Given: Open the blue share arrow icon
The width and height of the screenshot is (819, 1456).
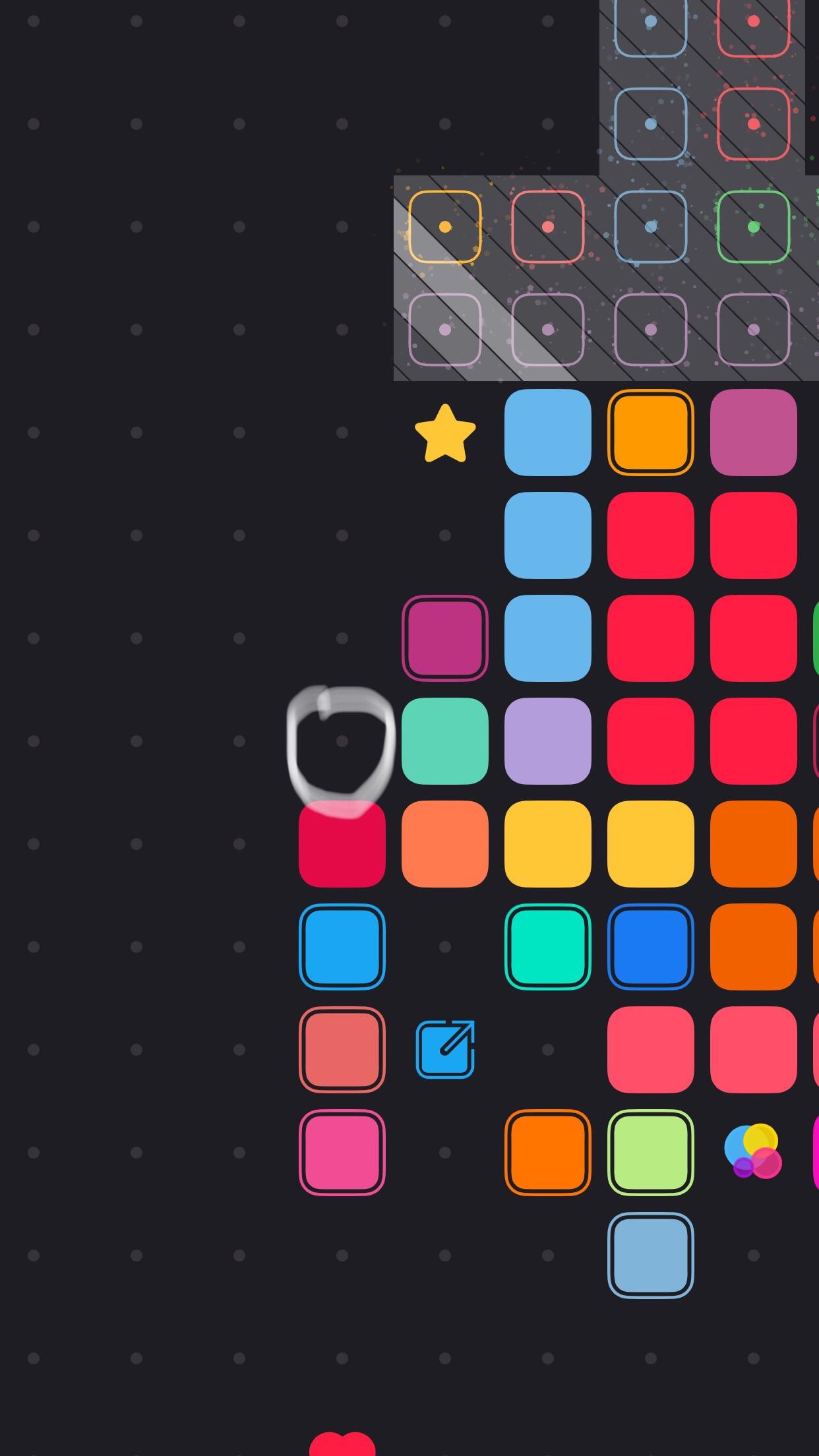Looking at the screenshot, I should click(x=445, y=1050).
